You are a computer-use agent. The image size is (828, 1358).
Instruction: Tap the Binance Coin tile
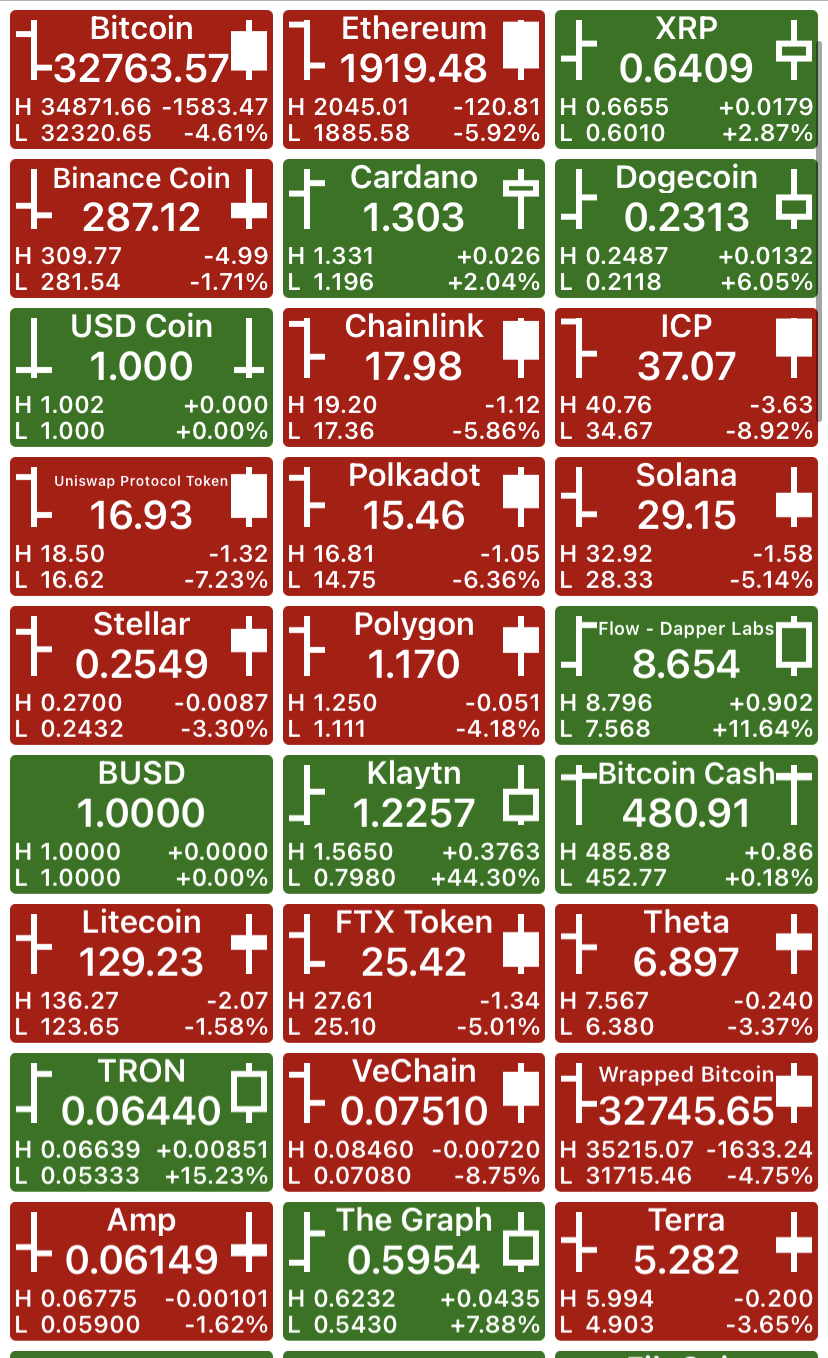(x=141, y=228)
